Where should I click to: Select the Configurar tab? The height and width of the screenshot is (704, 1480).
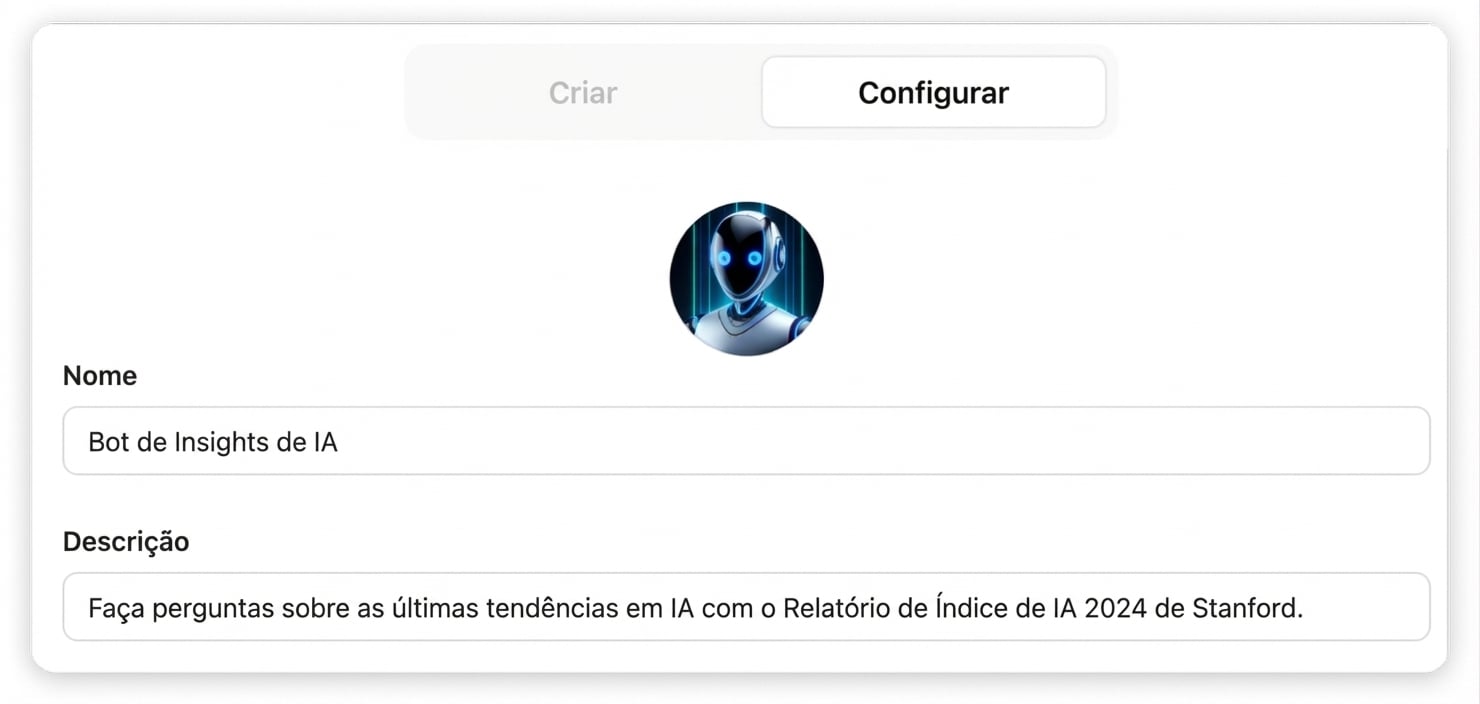click(x=933, y=93)
